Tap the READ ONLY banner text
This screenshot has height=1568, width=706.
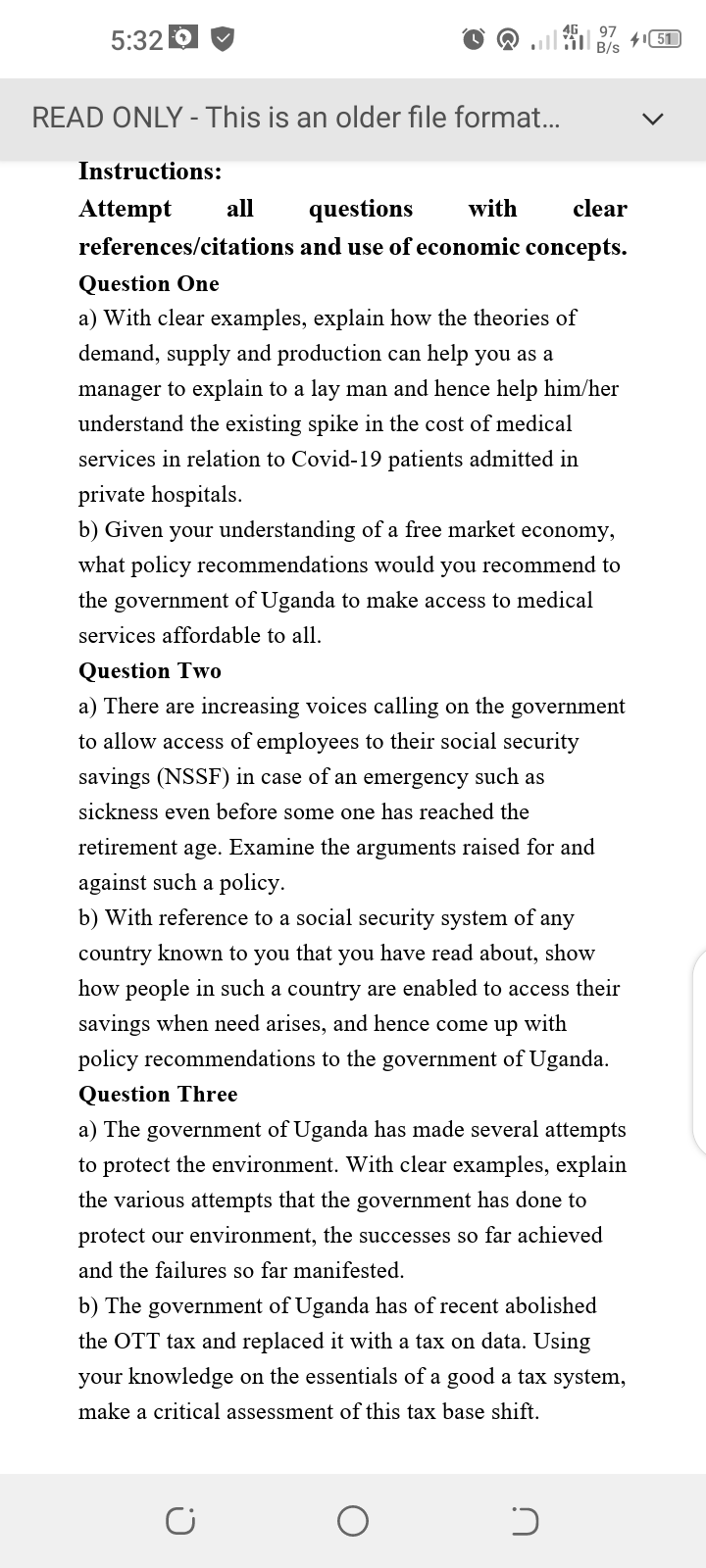pos(295,118)
